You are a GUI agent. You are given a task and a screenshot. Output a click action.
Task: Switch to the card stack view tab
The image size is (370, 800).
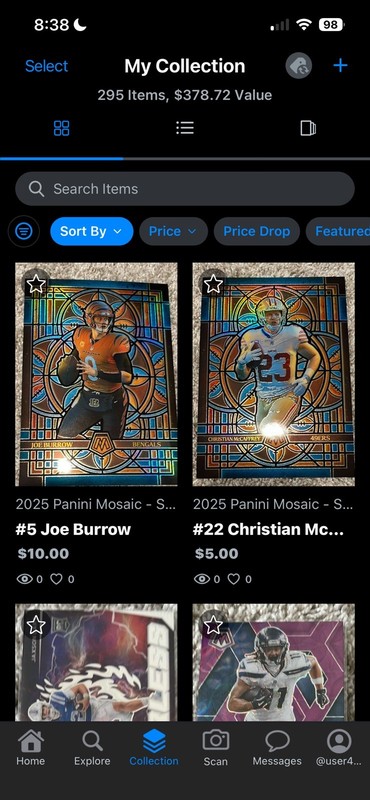point(308,128)
